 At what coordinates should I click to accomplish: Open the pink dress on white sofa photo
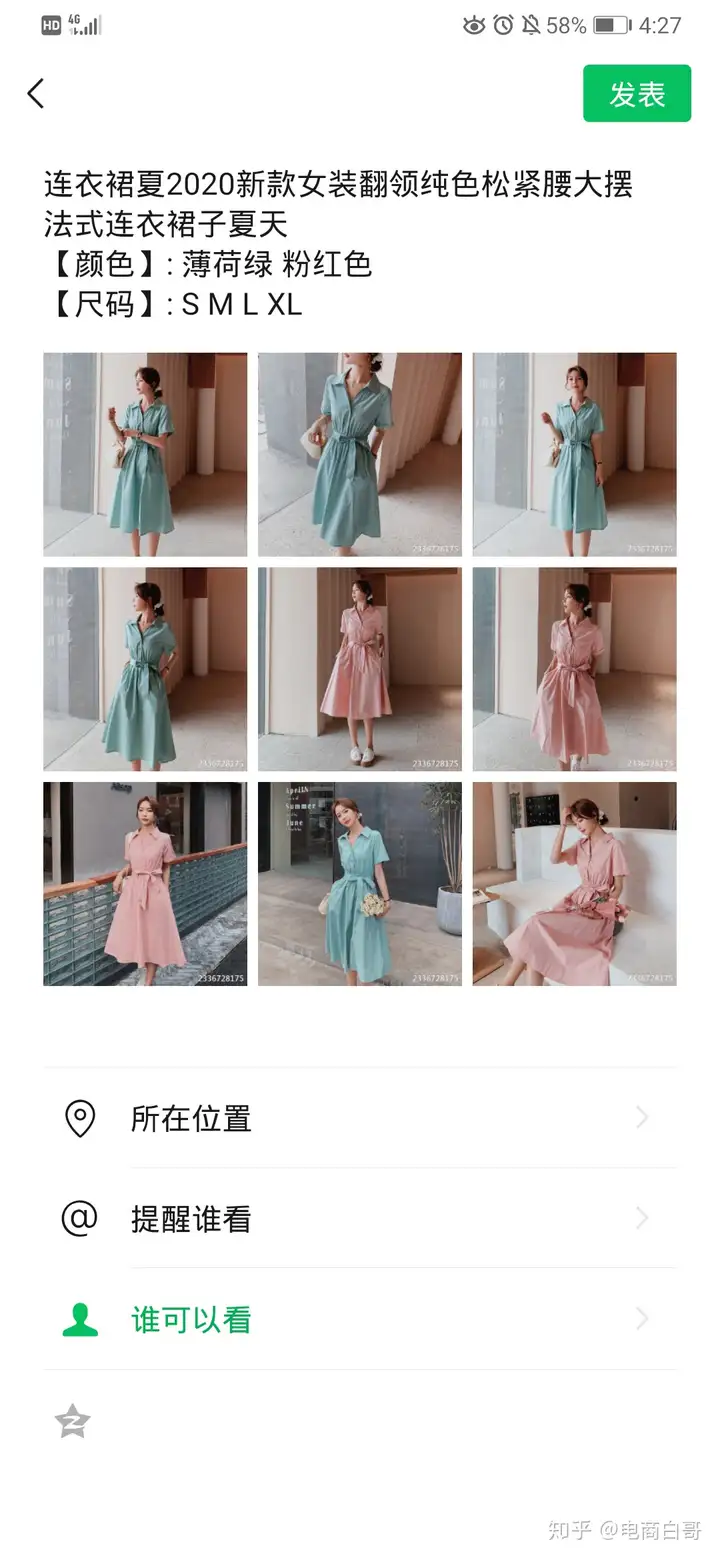pyautogui.click(x=574, y=884)
